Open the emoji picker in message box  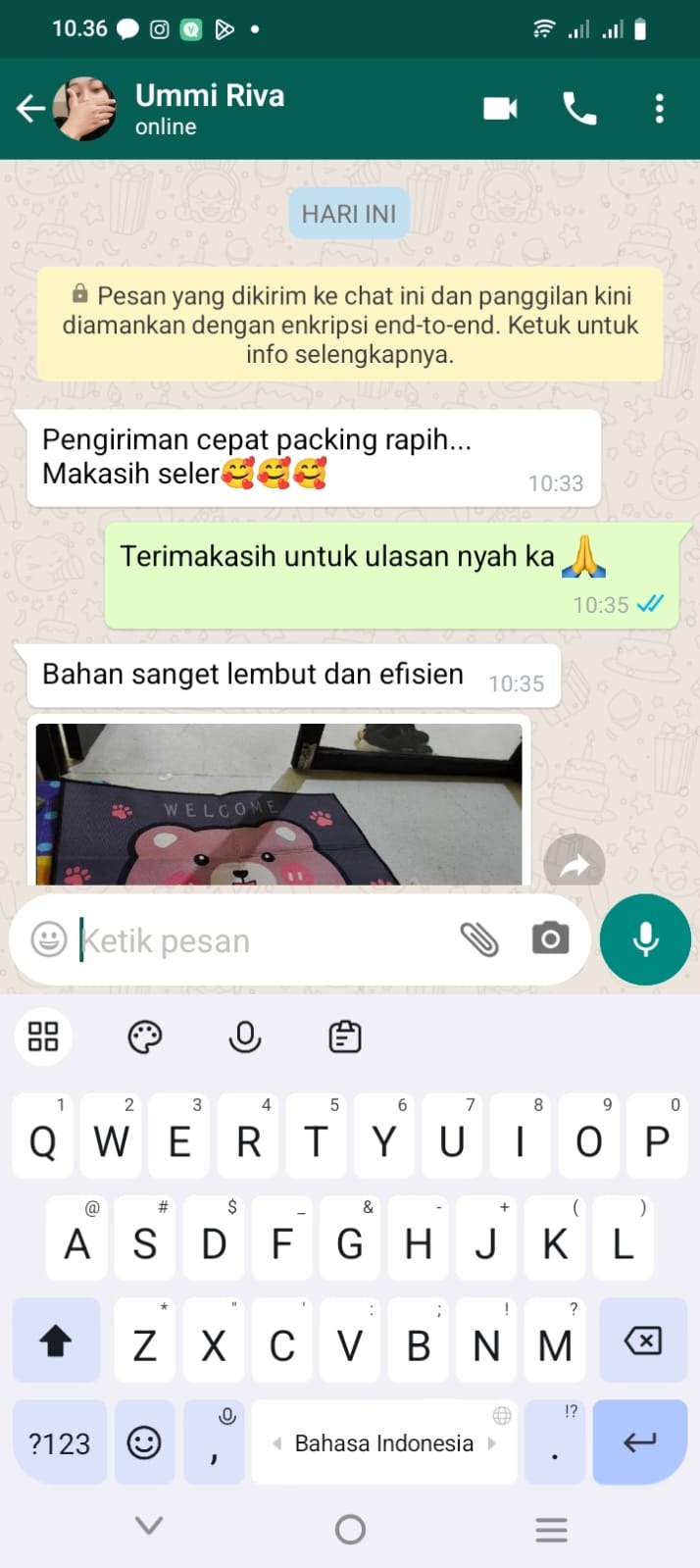pos(48,939)
